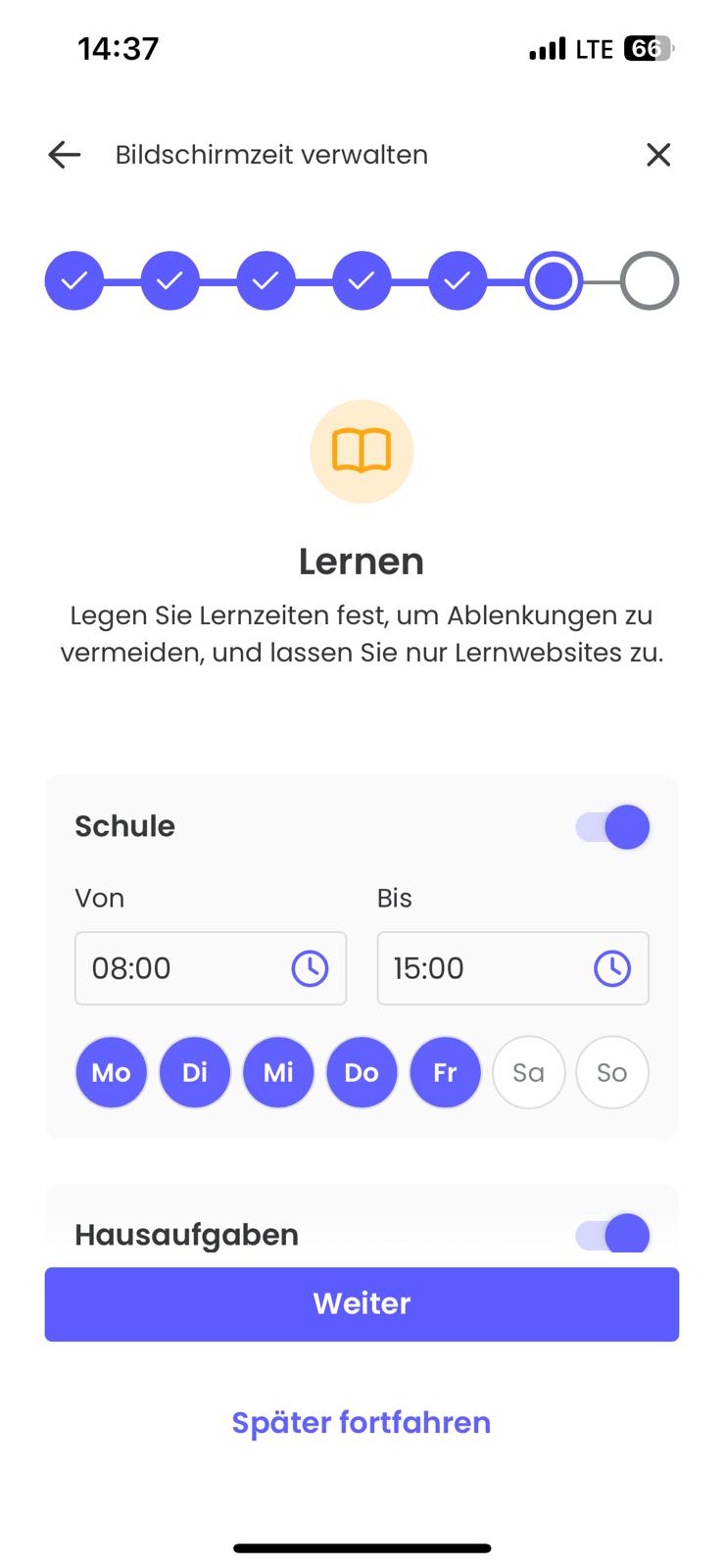Click the Bildschirmzeit verwalten header title

click(x=271, y=154)
